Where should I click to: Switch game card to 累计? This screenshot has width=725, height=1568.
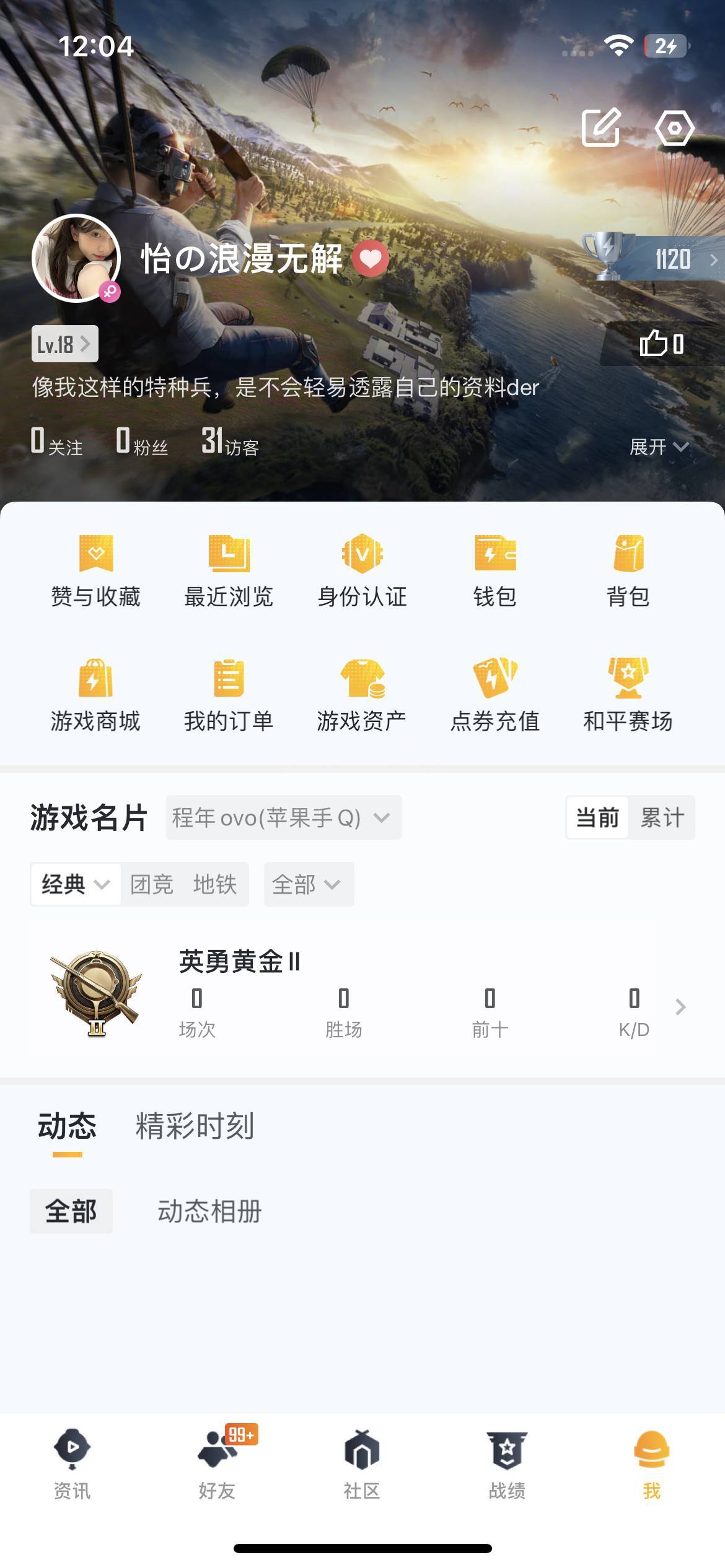[662, 817]
